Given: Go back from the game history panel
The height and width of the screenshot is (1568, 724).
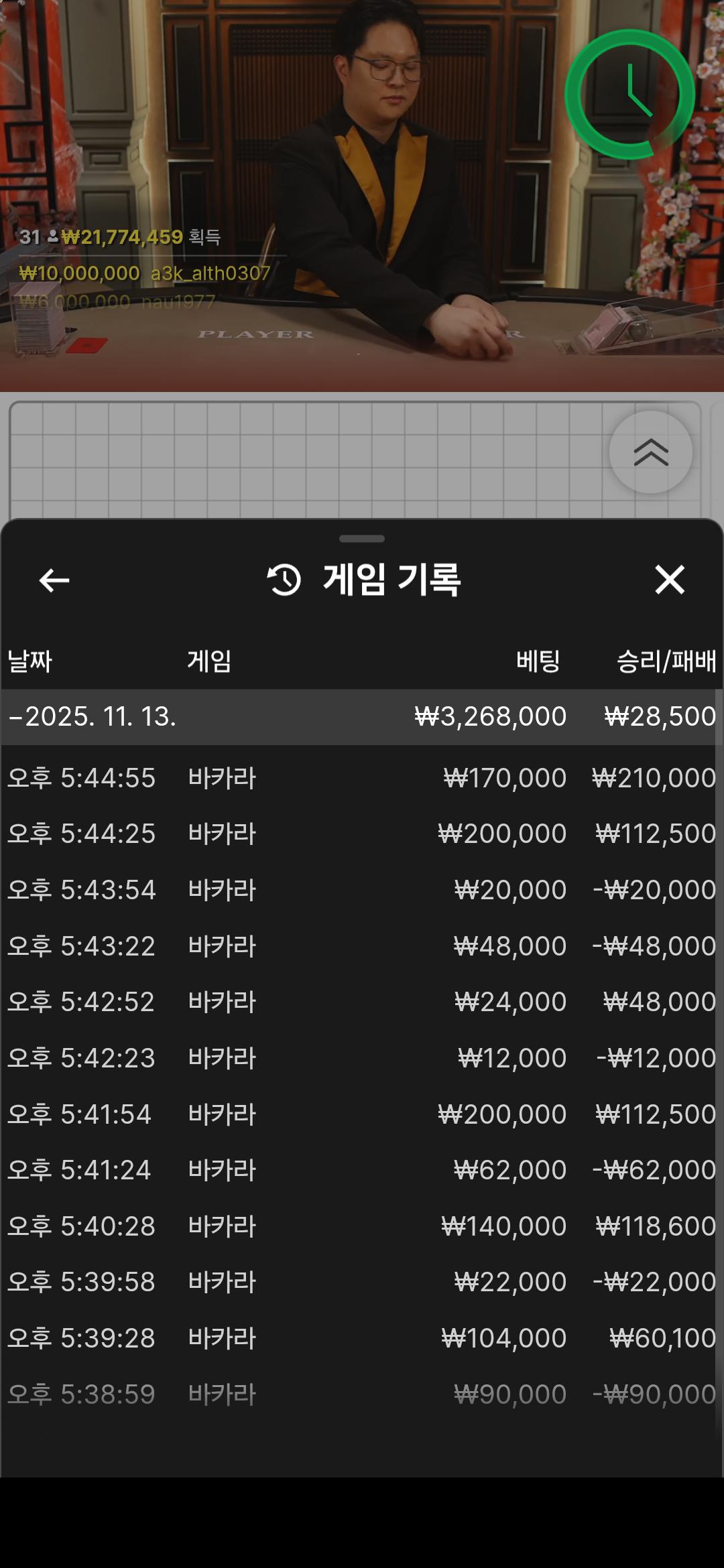Looking at the screenshot, I should [x=54, y=580].
